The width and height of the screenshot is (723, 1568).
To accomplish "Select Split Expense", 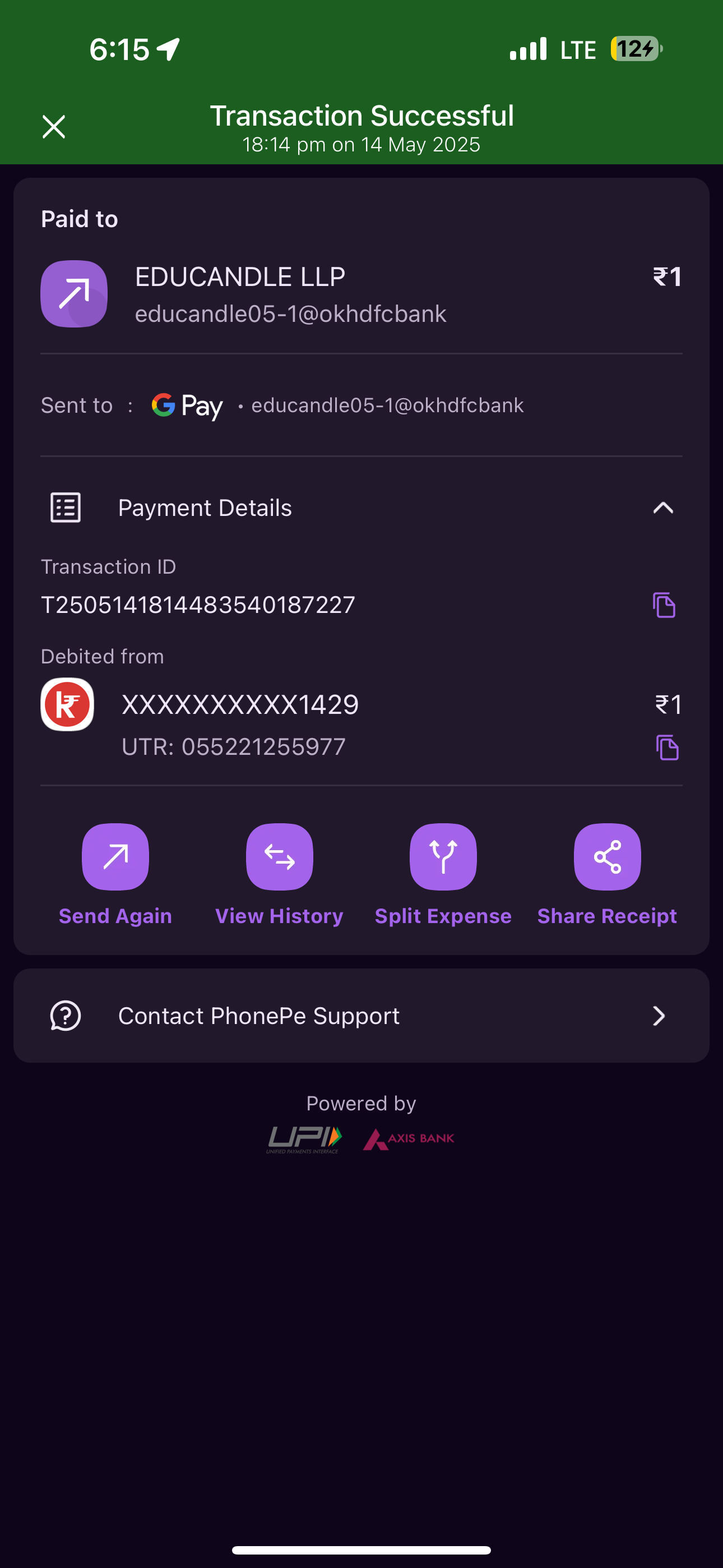I will (x=443, y=857).
